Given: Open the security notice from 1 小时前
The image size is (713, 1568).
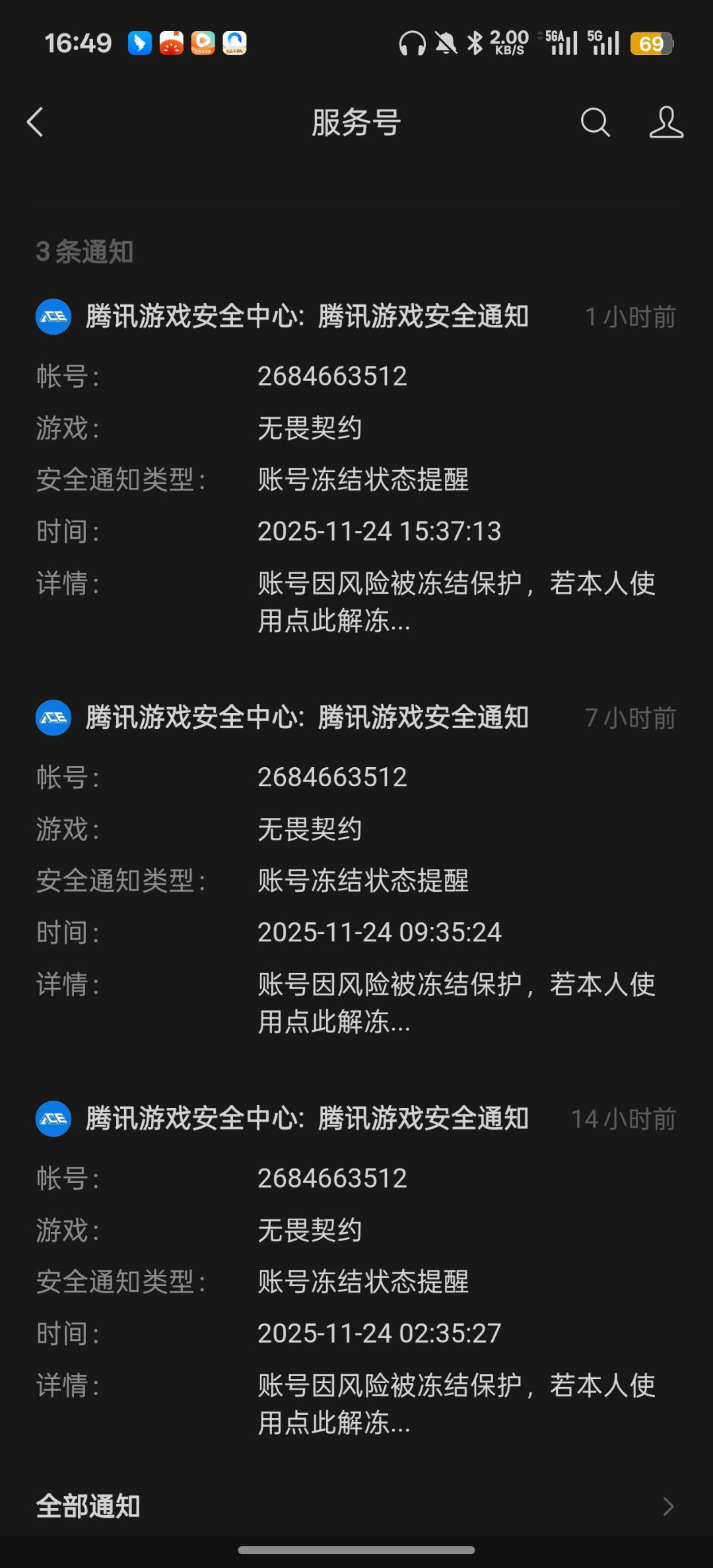Looking at the screenshot, I should coord(356,469).
